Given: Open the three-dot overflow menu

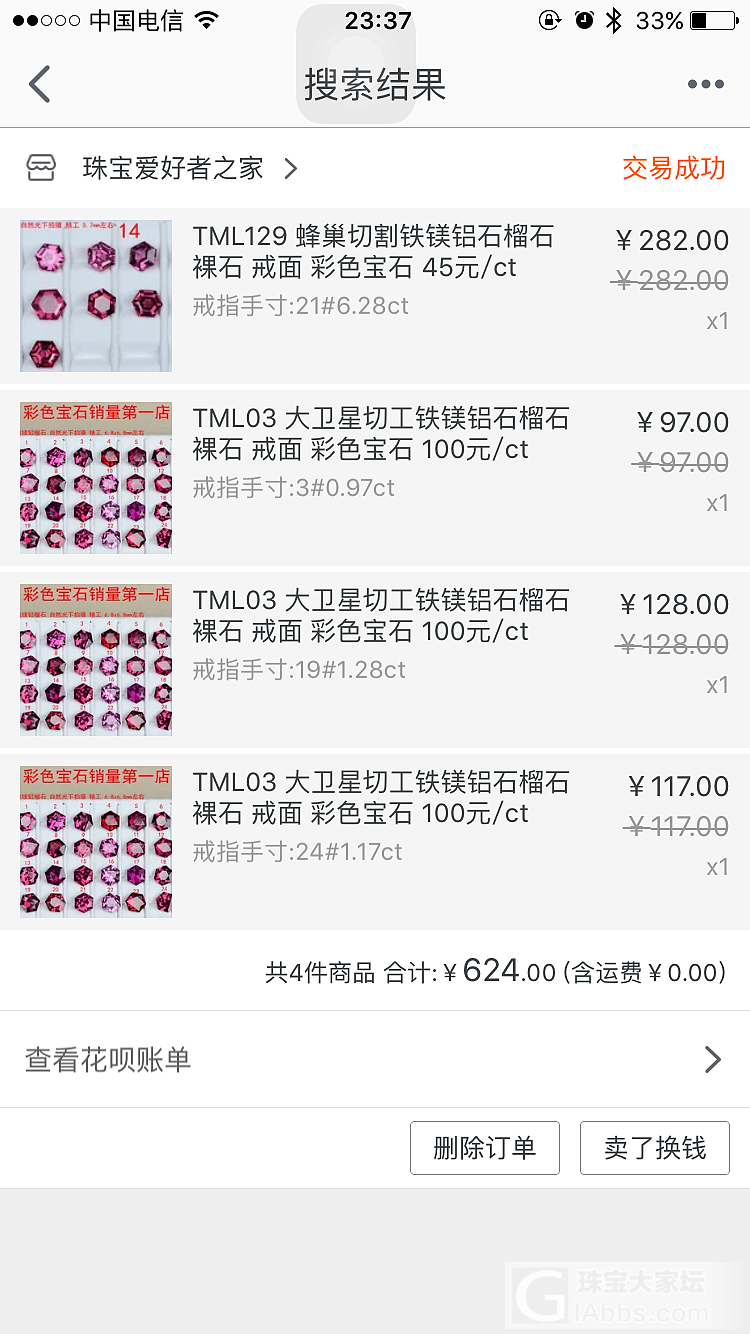Looking at the screenshot, I should tap(705, 84).
